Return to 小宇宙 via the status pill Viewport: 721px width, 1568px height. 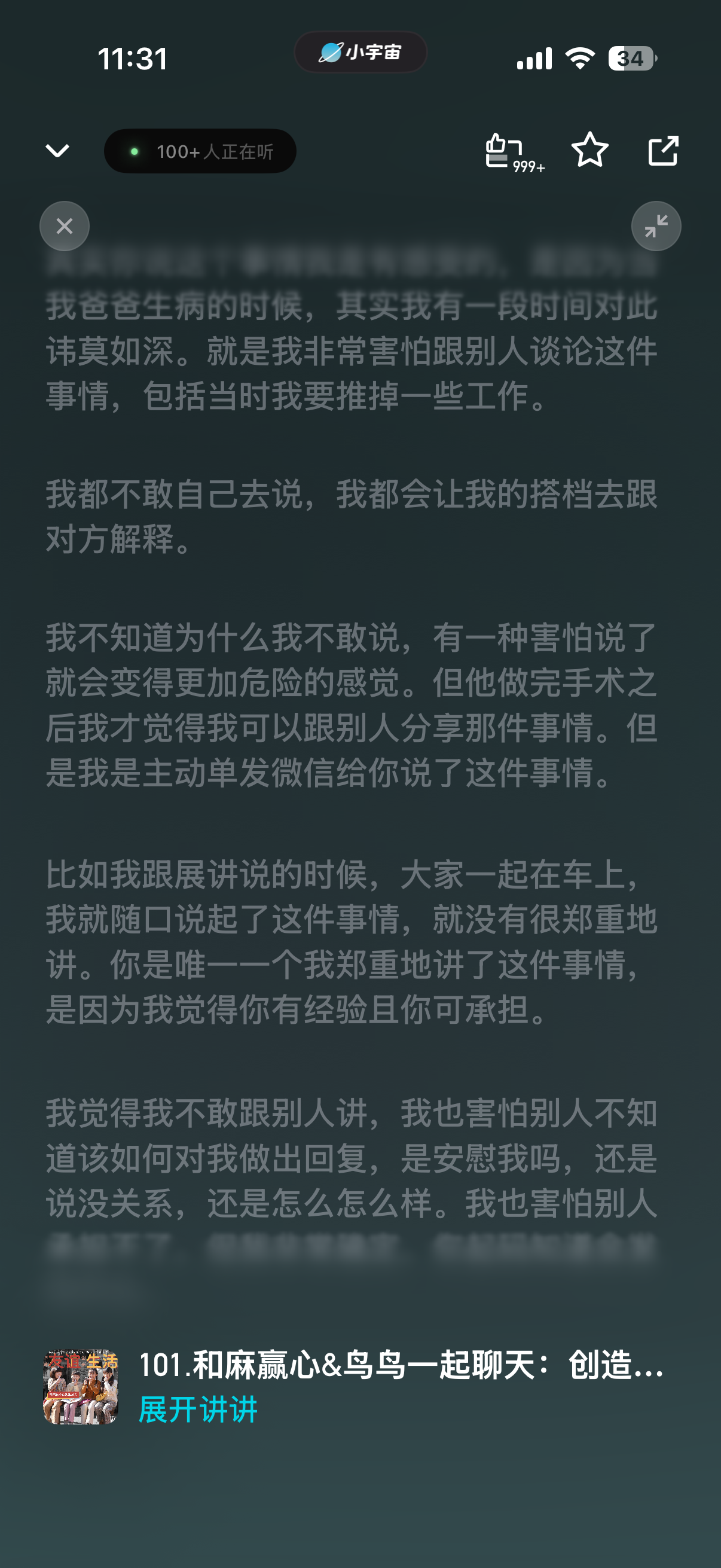(x=360, y=53)
